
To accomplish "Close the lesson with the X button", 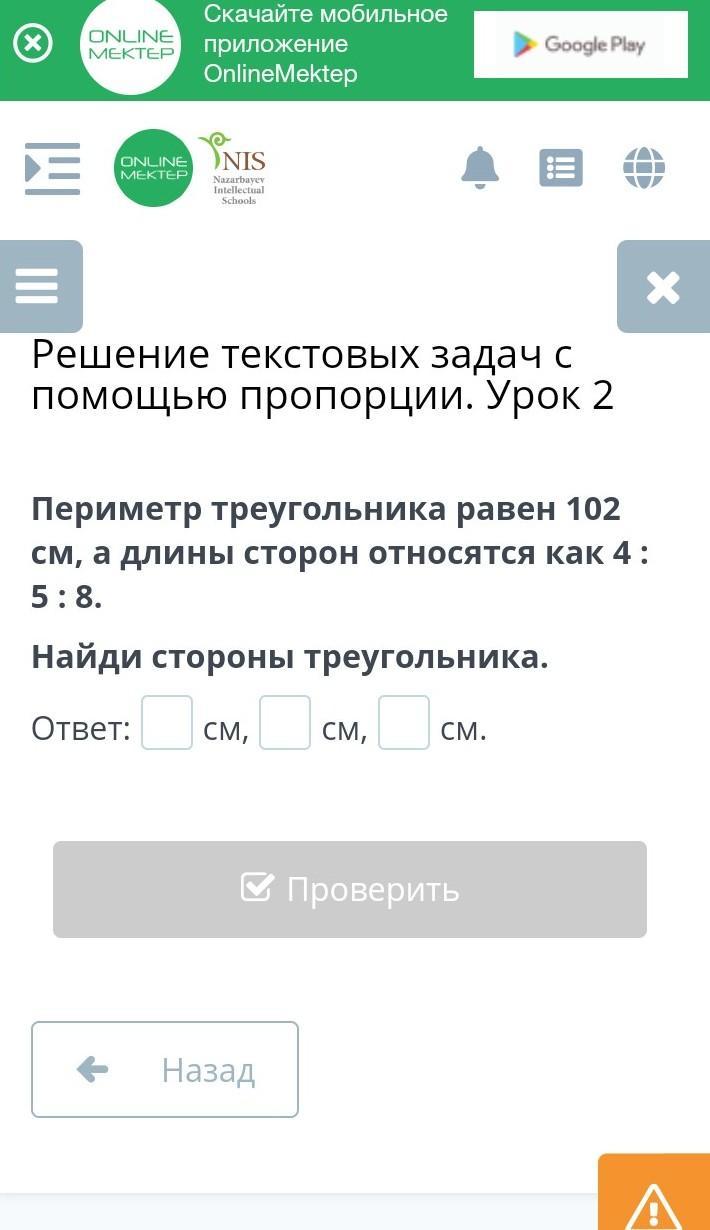I will tap(663, 287).
